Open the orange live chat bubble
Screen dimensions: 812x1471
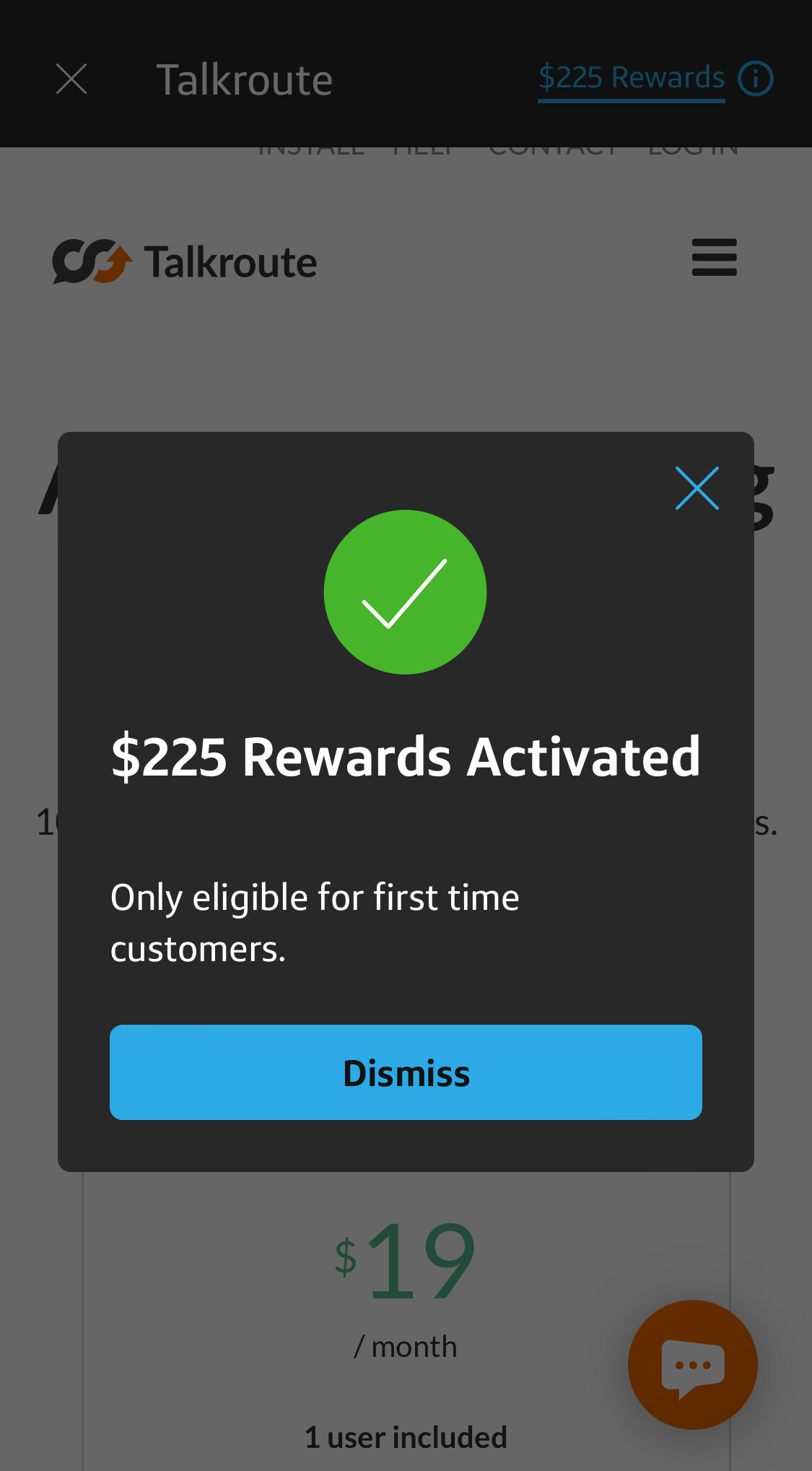pyautogui.click(x=692, y=1364)
